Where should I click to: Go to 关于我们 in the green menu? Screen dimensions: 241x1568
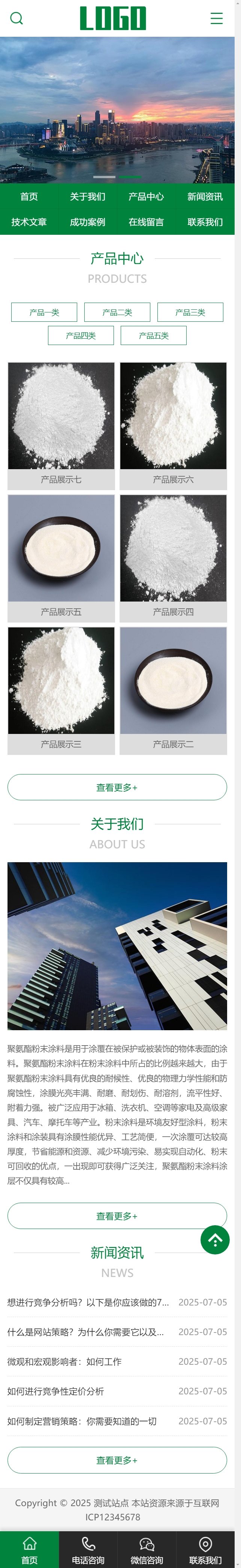tap(88, 197)
